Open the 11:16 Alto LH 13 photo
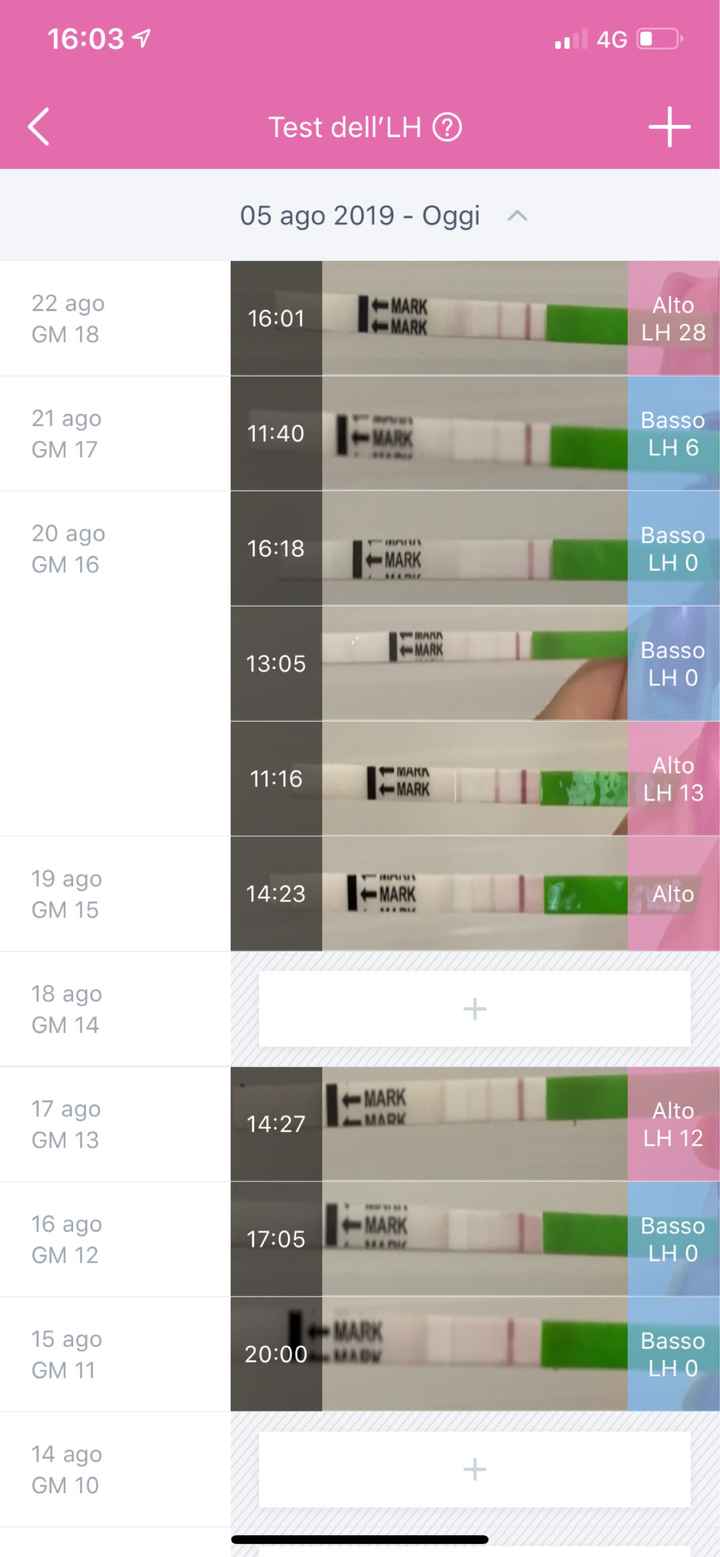 coord(473,778)
